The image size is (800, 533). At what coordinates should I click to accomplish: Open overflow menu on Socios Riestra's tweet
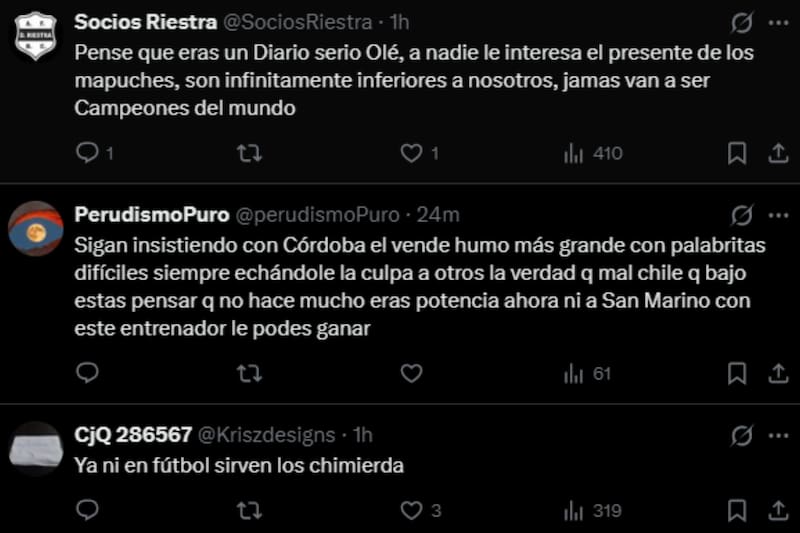[x=778, y=21]
